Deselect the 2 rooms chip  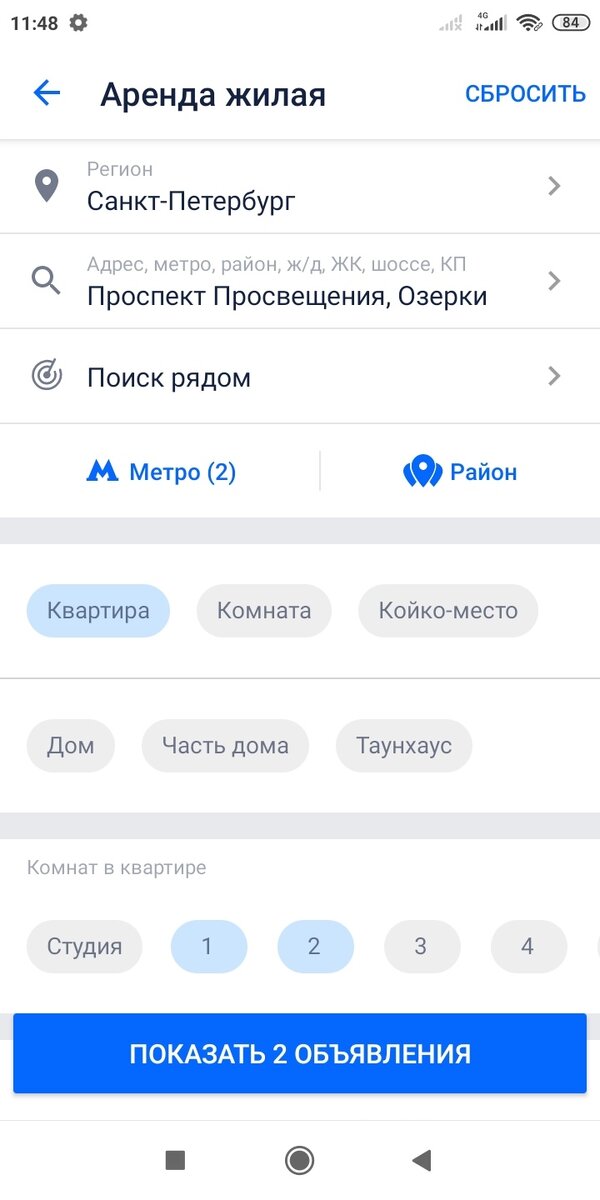315,947
